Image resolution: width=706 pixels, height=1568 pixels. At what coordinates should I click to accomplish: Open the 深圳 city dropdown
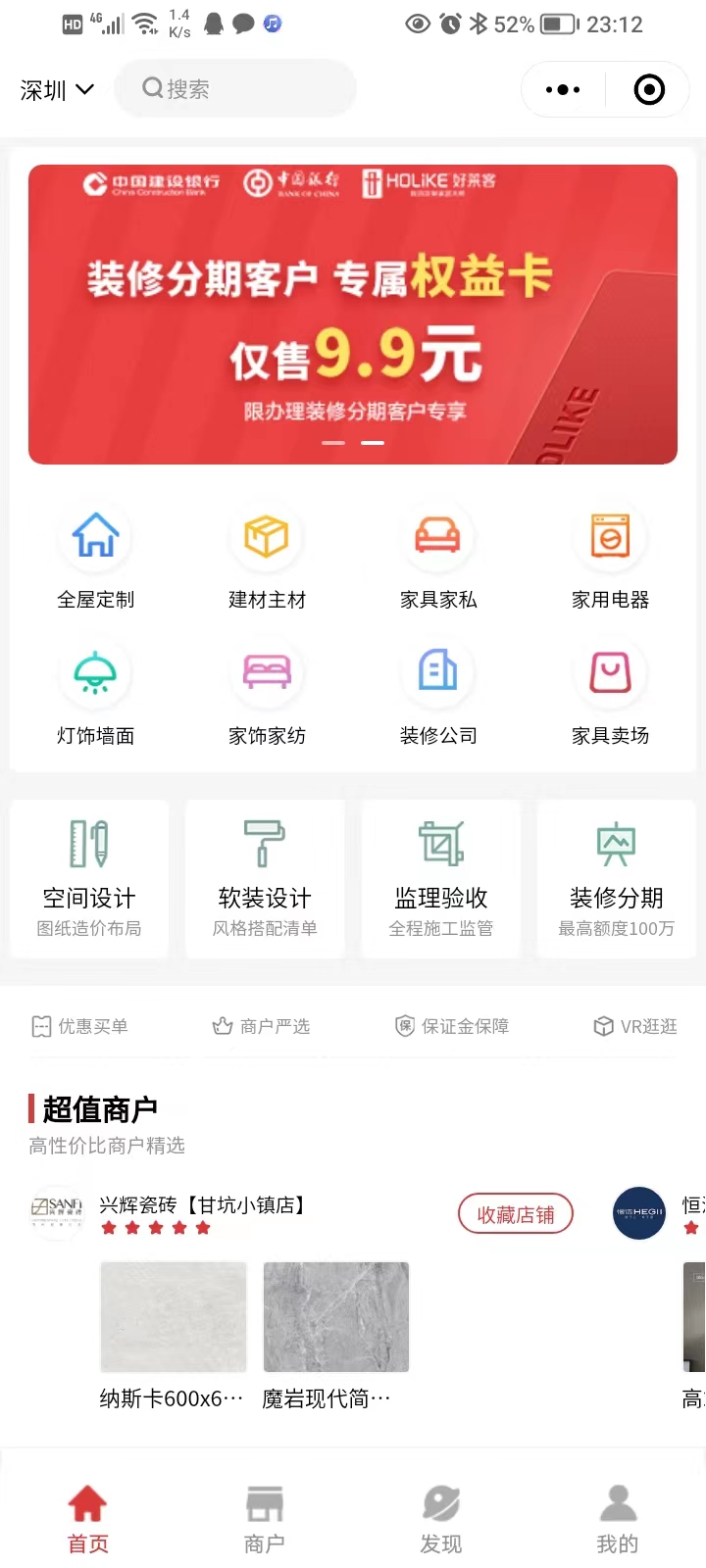[57, 90]
